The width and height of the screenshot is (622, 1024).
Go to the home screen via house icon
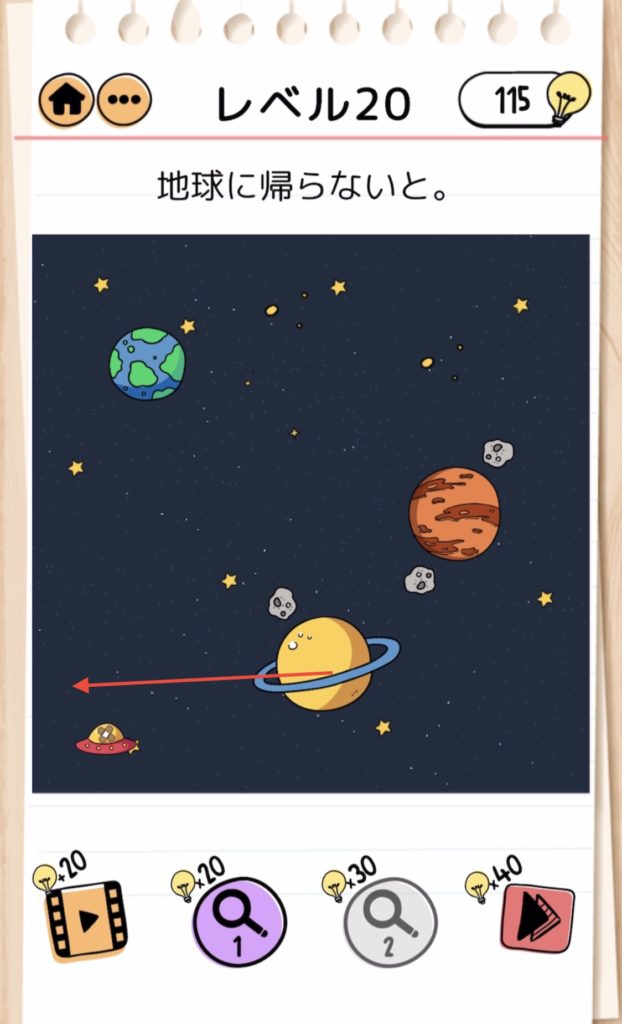65,100
